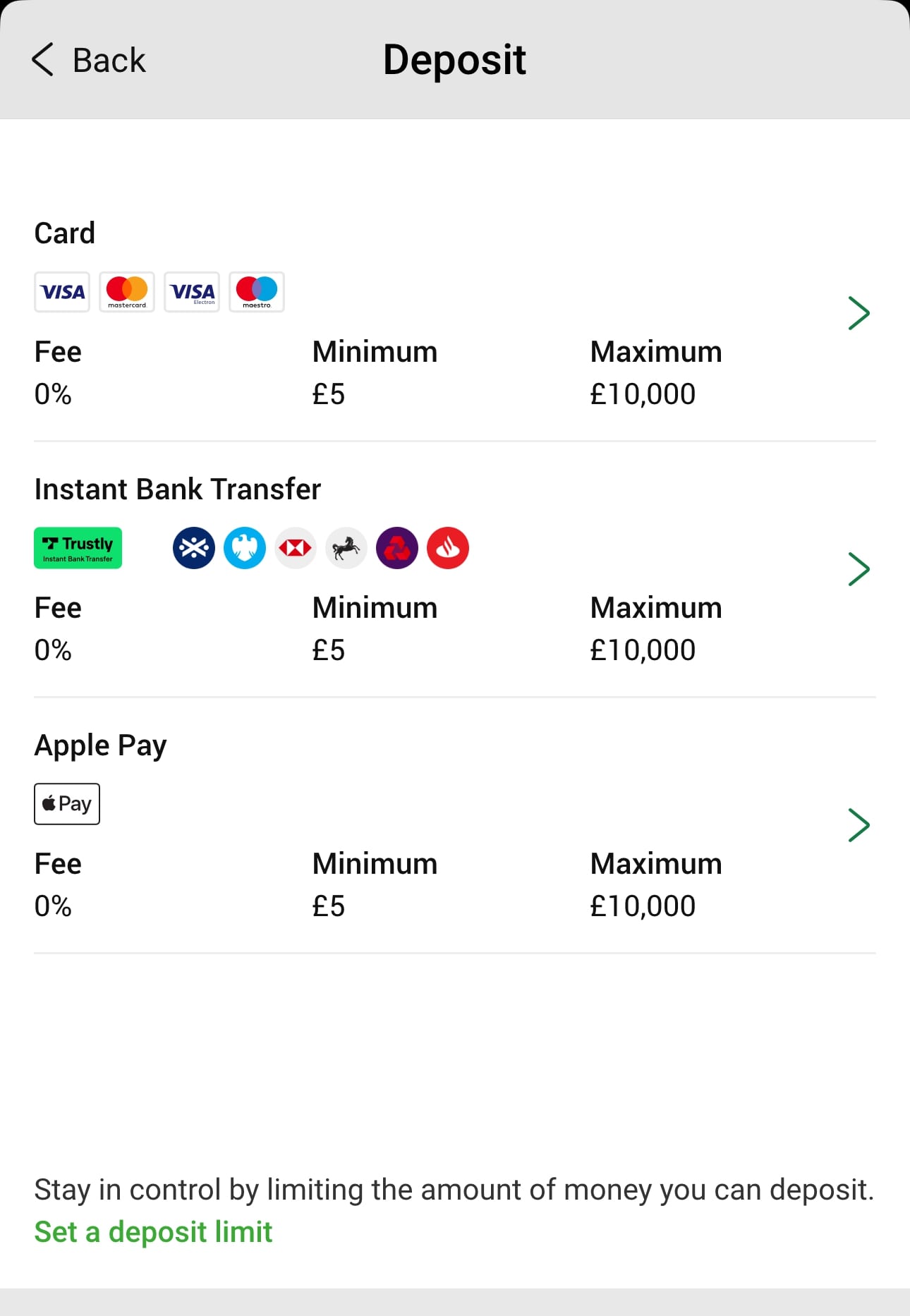Expand the Apple Pay deposit option
This screenshot has height=1316, width=910.
(859, 824)
